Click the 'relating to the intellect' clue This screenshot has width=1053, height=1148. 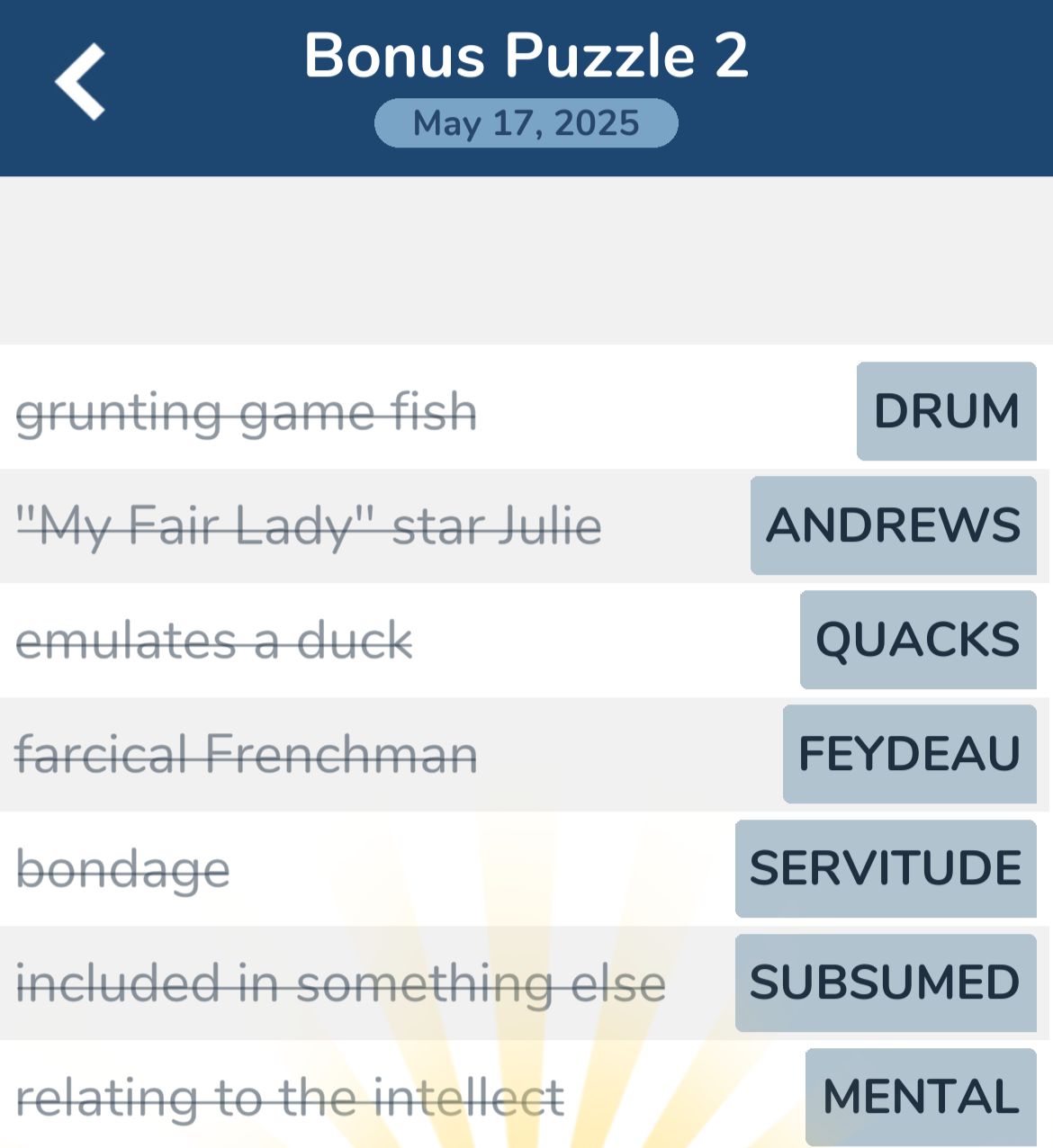290,1097
